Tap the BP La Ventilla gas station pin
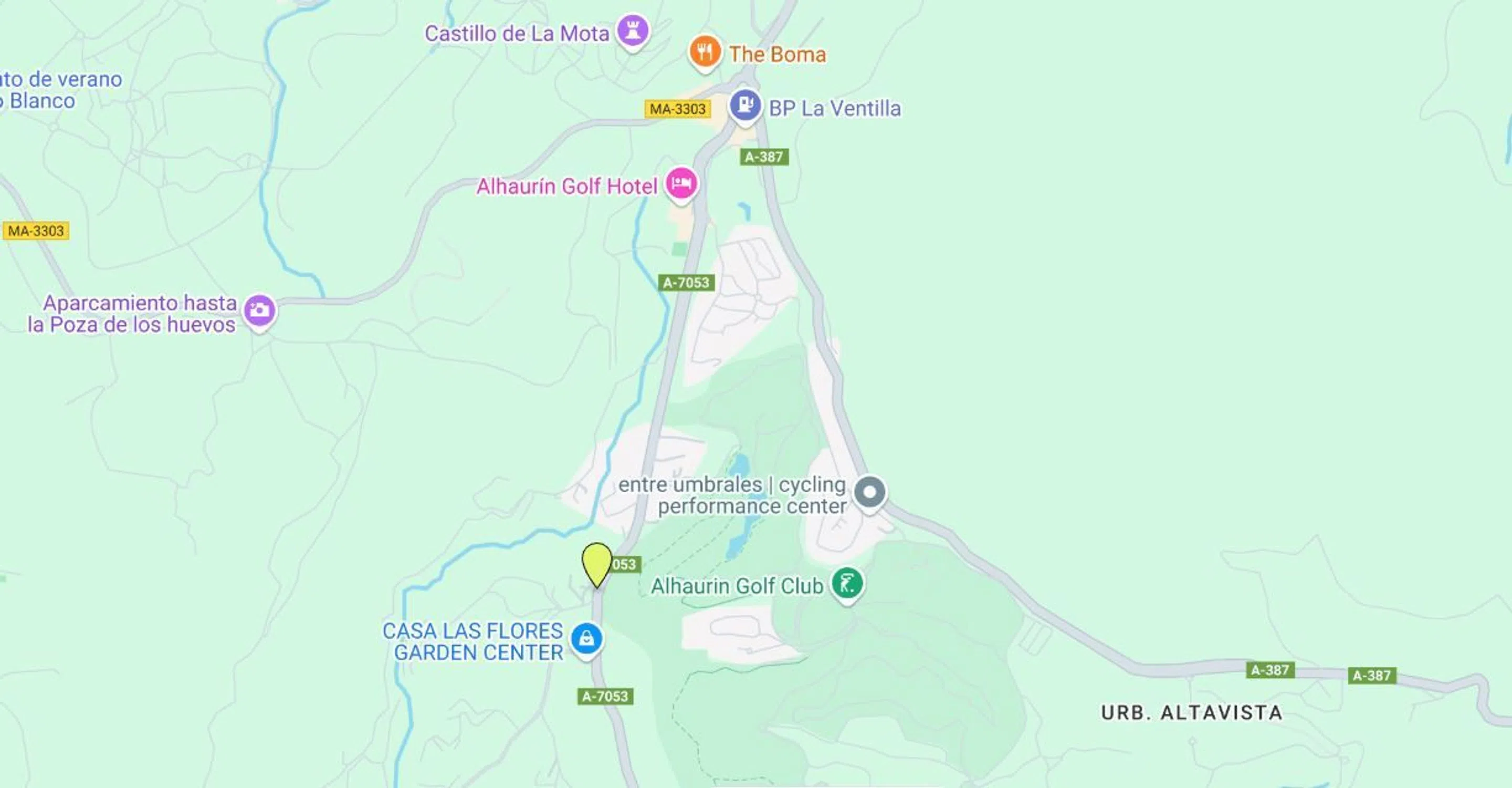The height and width of the screenshot is (788, 1512). pos(745,106)
